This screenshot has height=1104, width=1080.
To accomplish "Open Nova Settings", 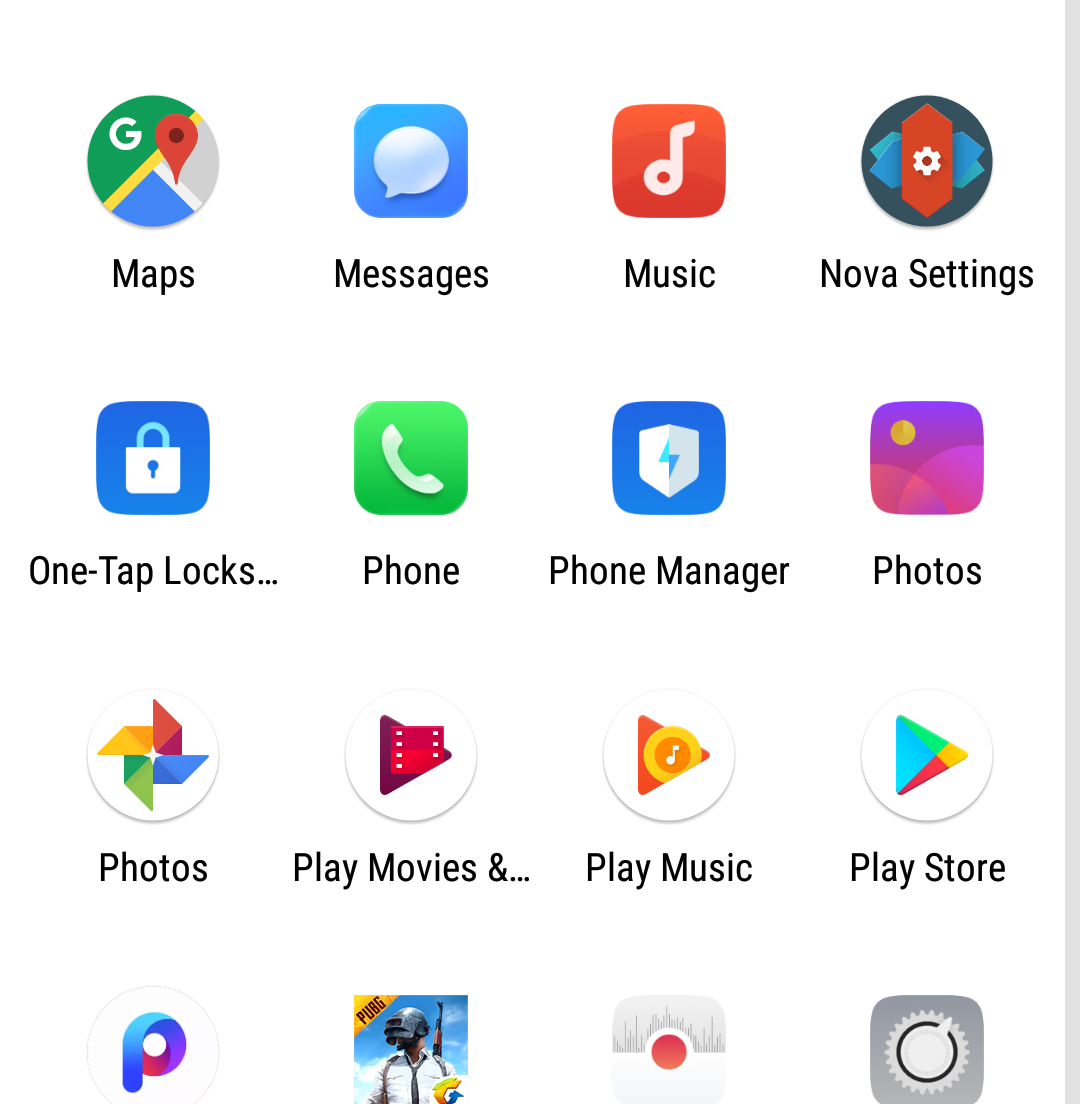I will pyautogui.click(x=927, y=161).
